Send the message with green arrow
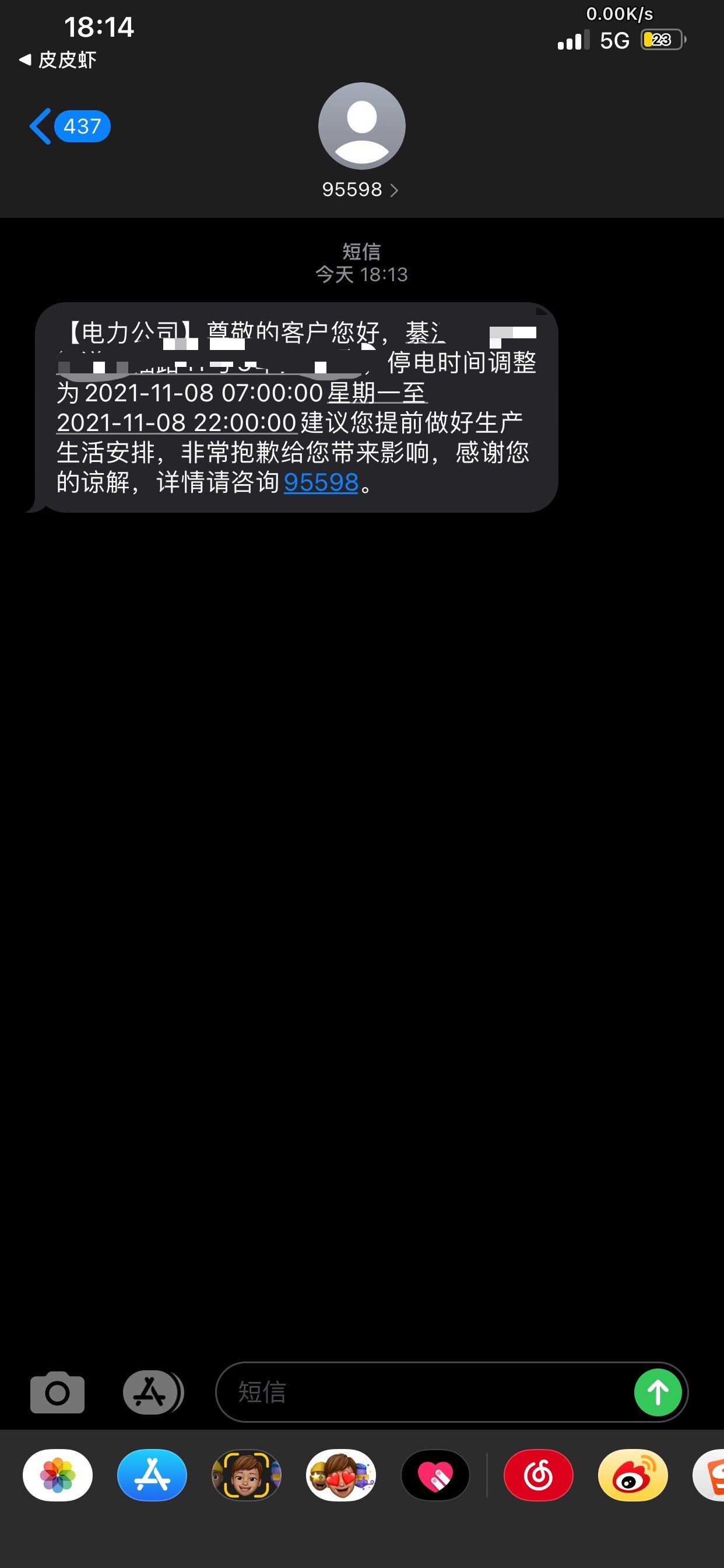 pos(657,1392)
